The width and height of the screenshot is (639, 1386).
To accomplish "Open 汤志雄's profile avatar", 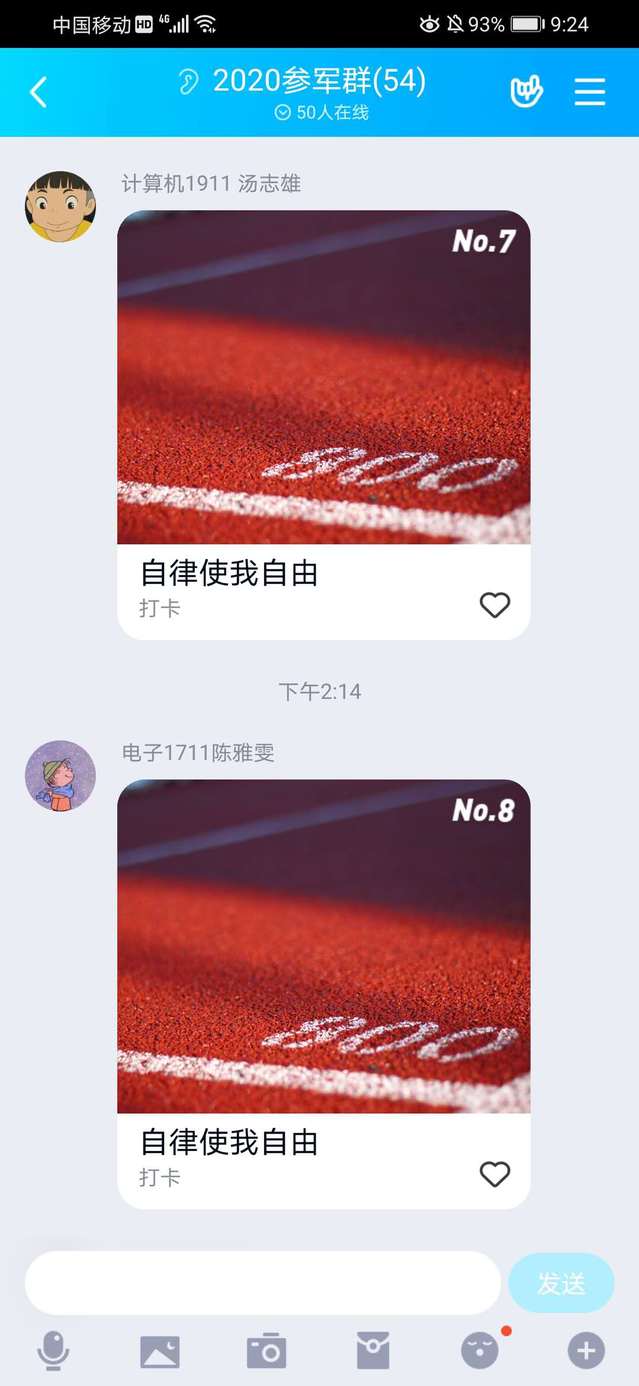I will [x=60, y=207].
